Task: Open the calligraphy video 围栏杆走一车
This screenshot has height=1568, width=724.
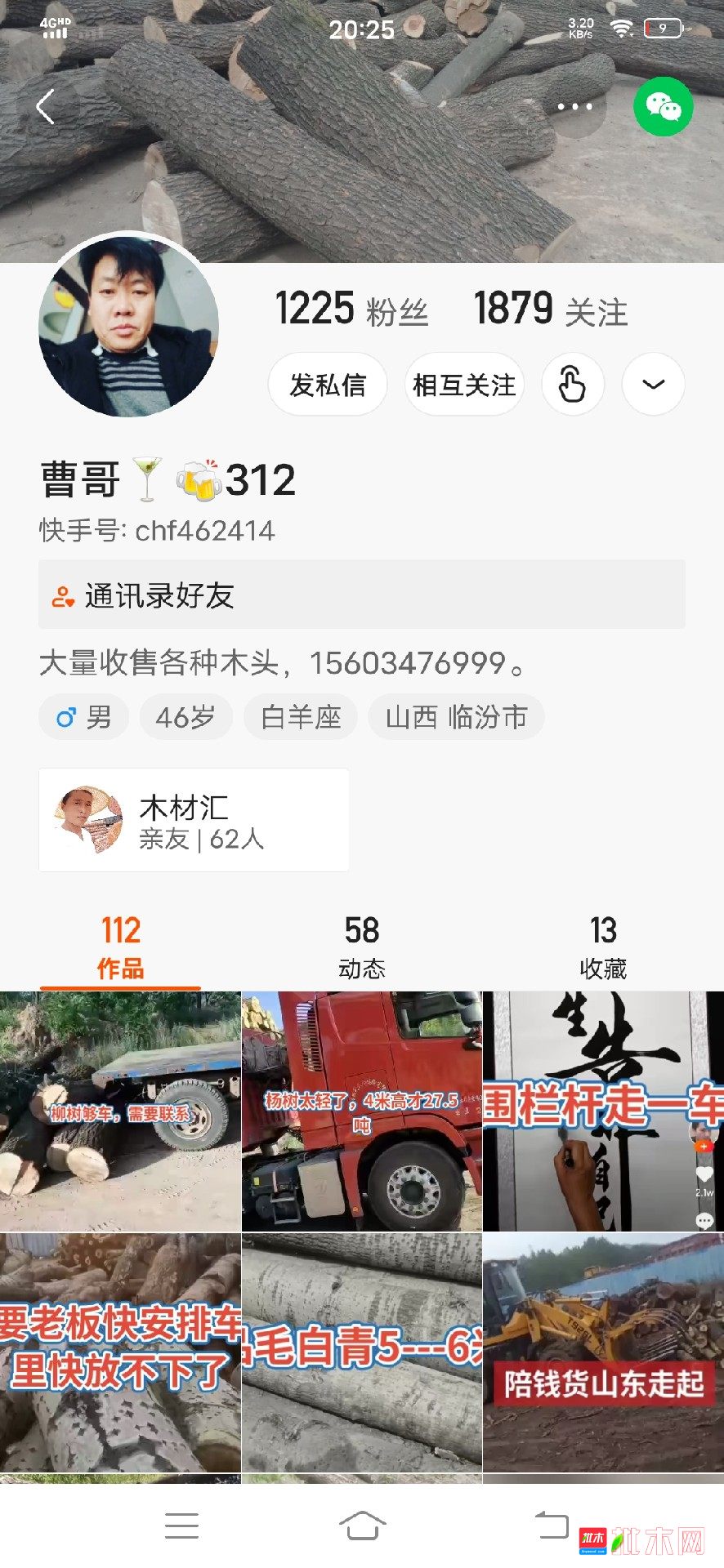Action: click(x=603, y=1111)
